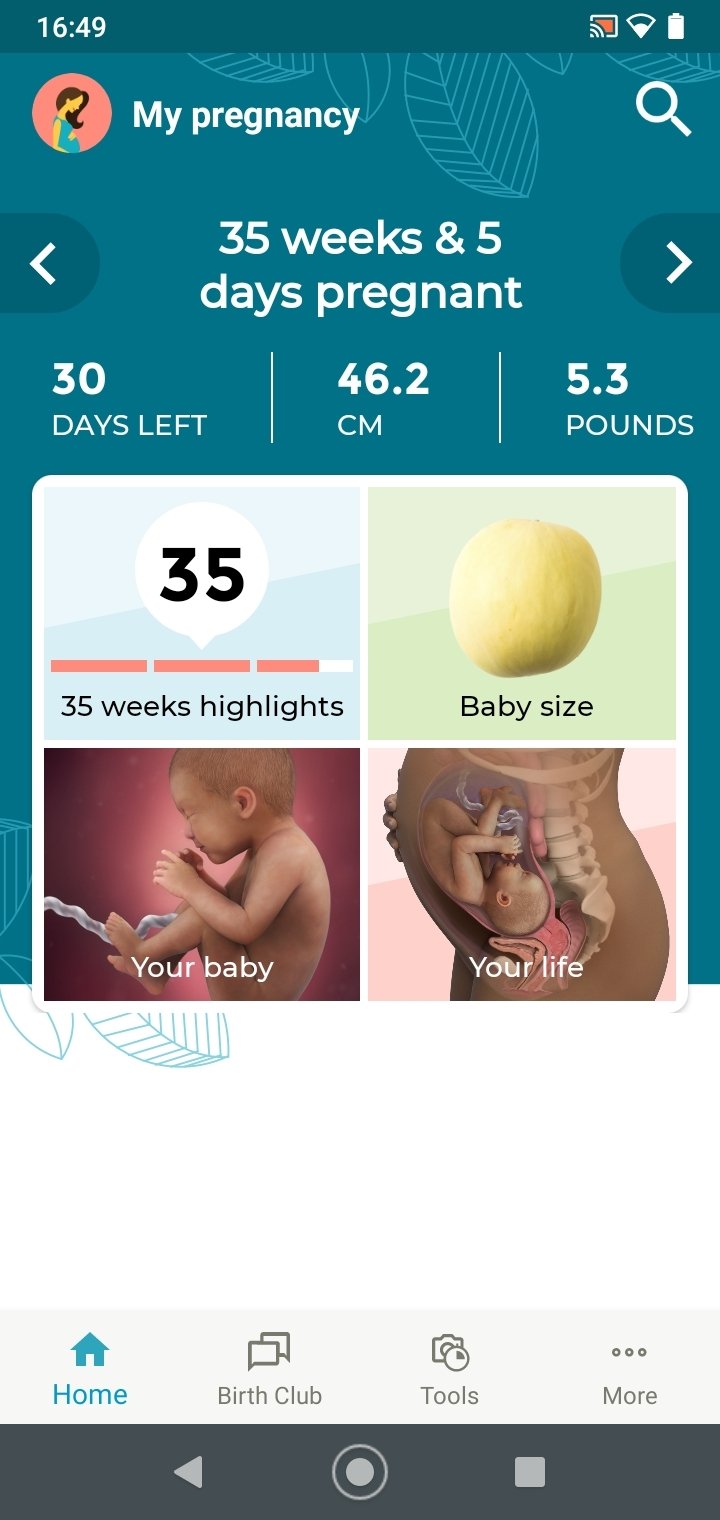The image size is (720, 1520).
Task: Switch to the Tools tab
Action: tap(450, 1368)
